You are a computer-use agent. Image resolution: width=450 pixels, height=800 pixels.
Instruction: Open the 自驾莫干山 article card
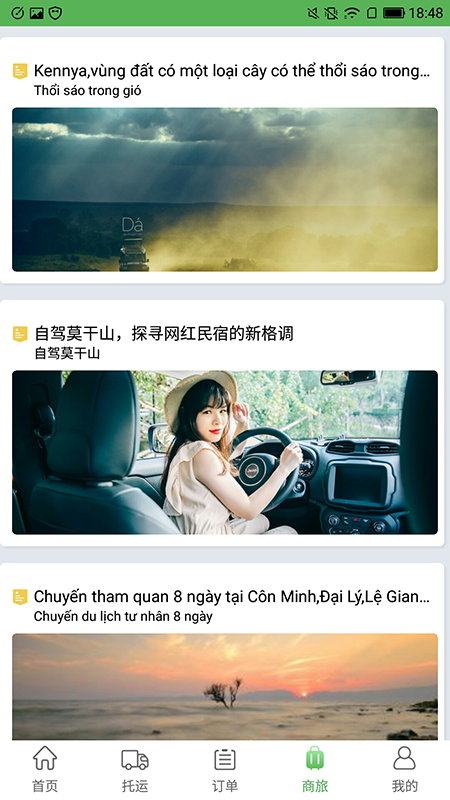[x=222, y=423]
